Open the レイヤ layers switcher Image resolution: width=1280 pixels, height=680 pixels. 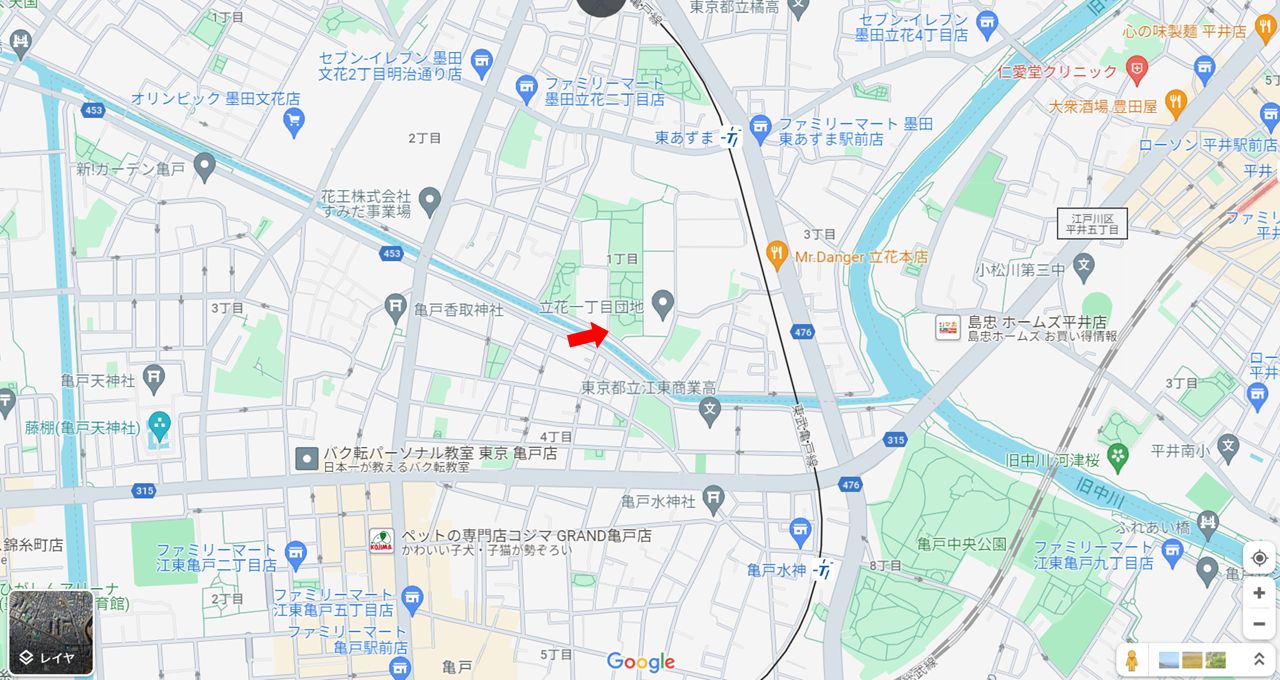[51, 632]
